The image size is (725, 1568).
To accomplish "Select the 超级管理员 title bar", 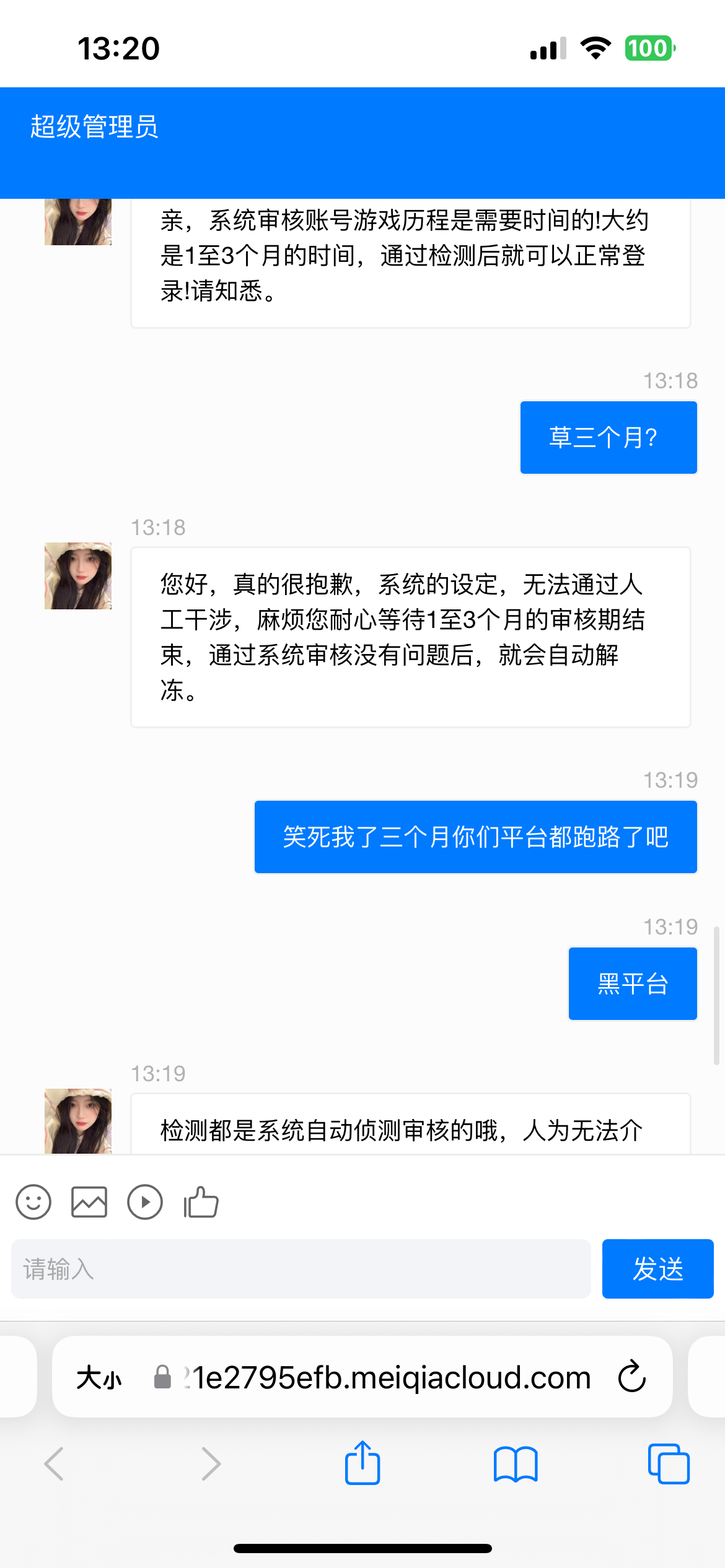I will point(93,128).
